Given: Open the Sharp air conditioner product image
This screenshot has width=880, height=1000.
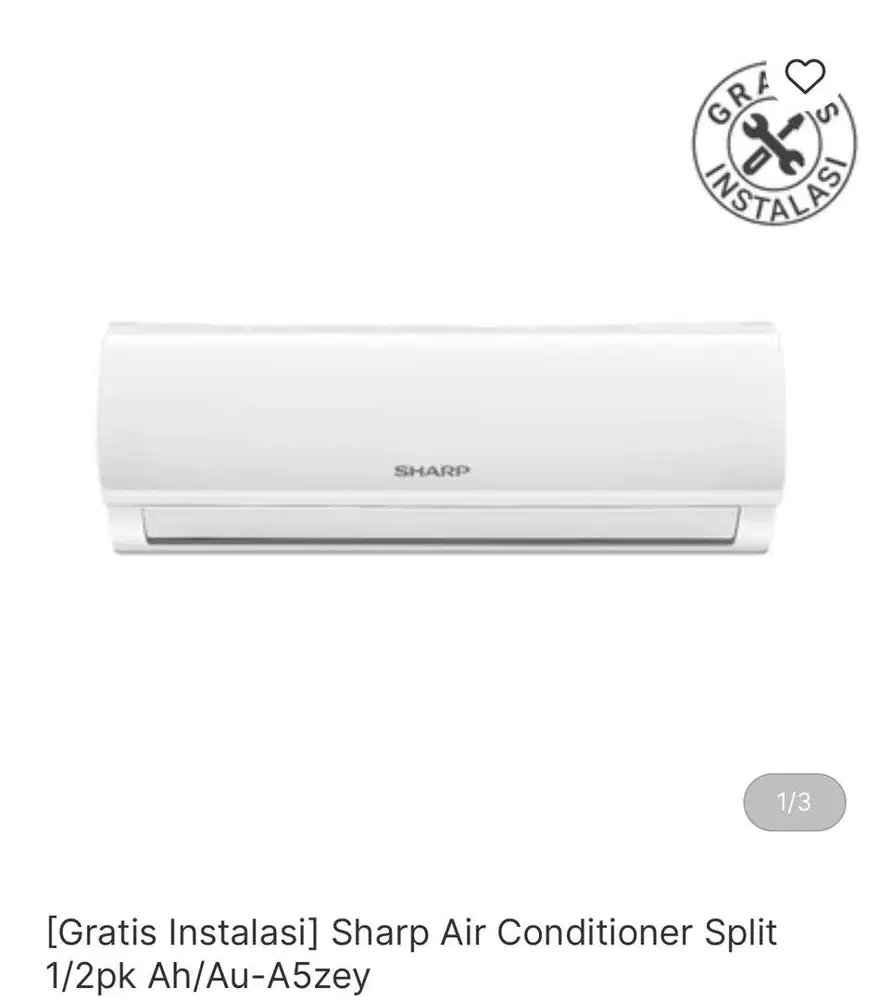Looking at the screenshot, I should coord(440,440).
